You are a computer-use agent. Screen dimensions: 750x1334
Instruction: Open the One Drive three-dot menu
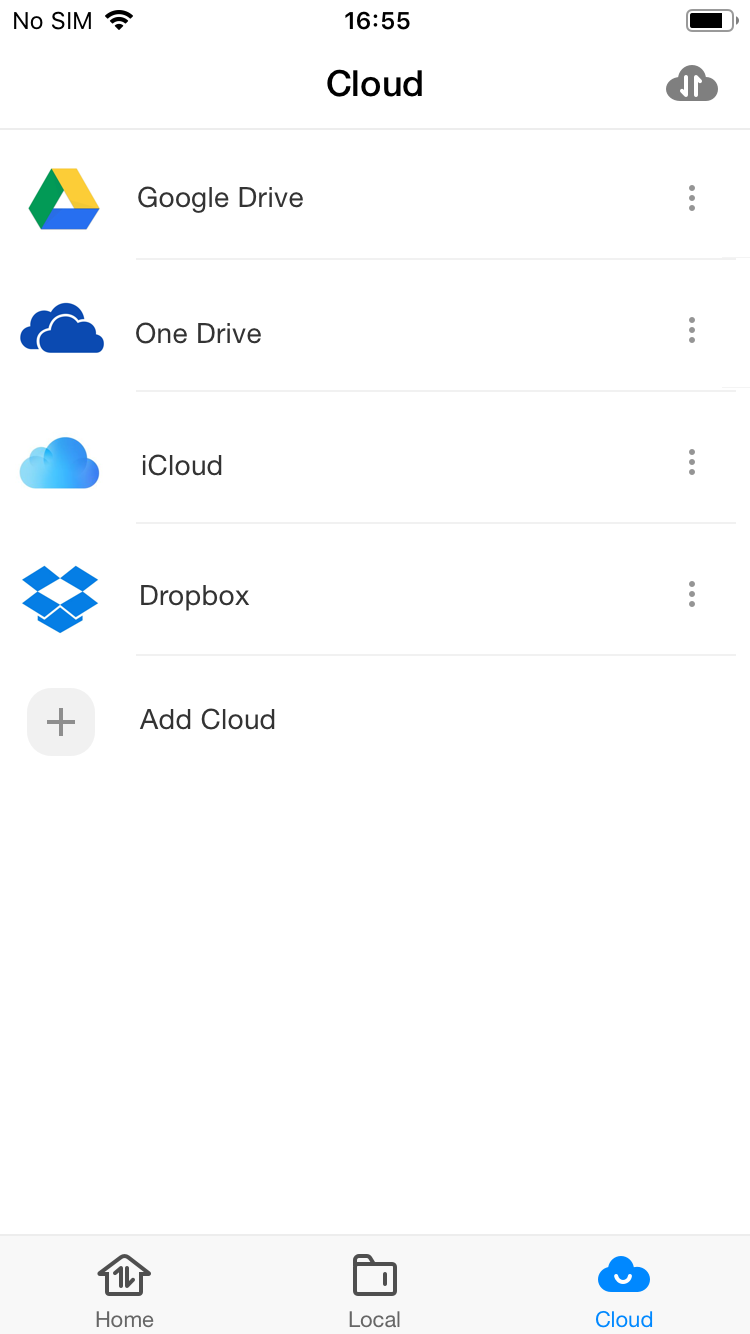(x=692, y=330)
